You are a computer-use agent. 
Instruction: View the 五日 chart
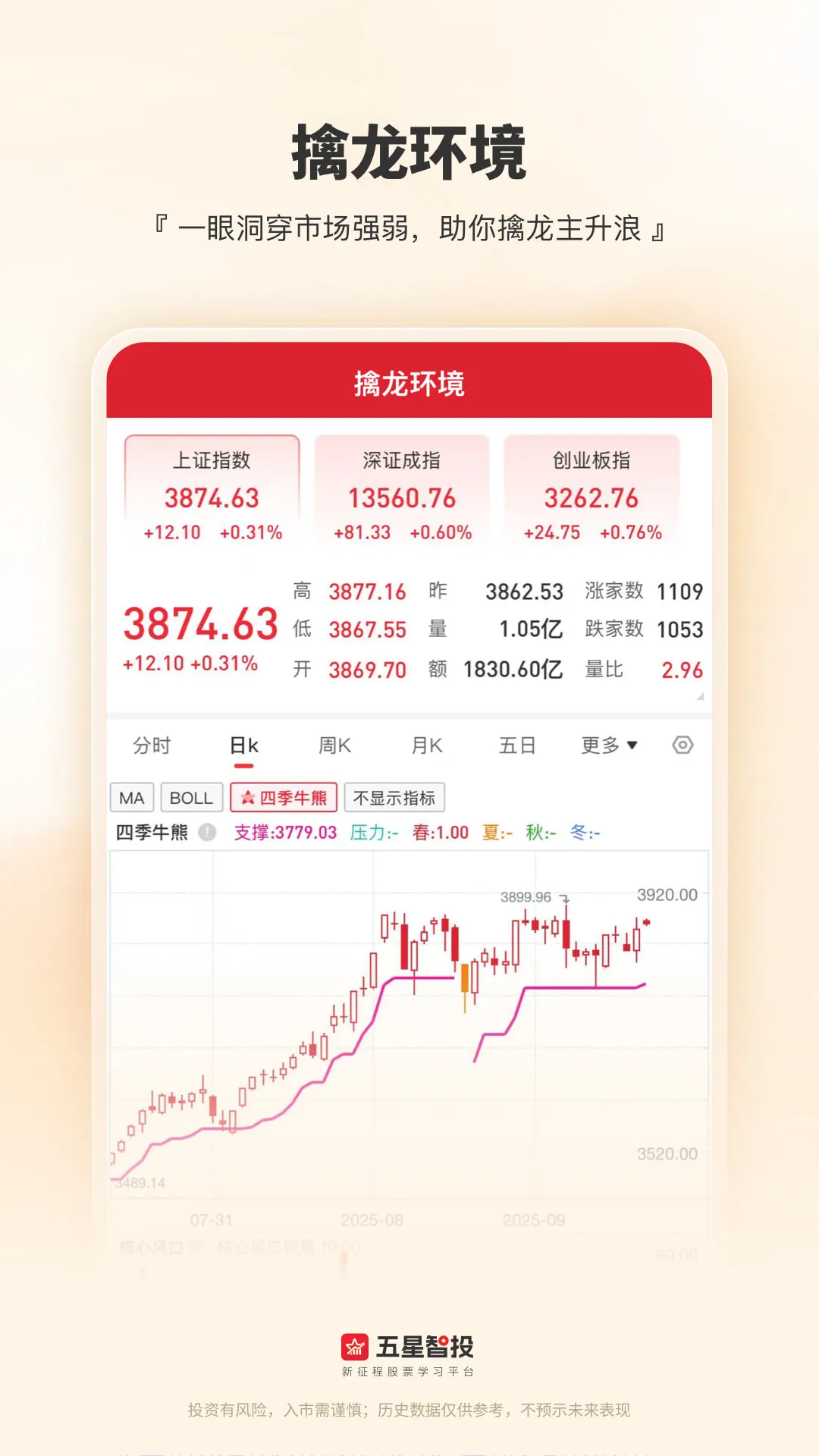point(518,745)
